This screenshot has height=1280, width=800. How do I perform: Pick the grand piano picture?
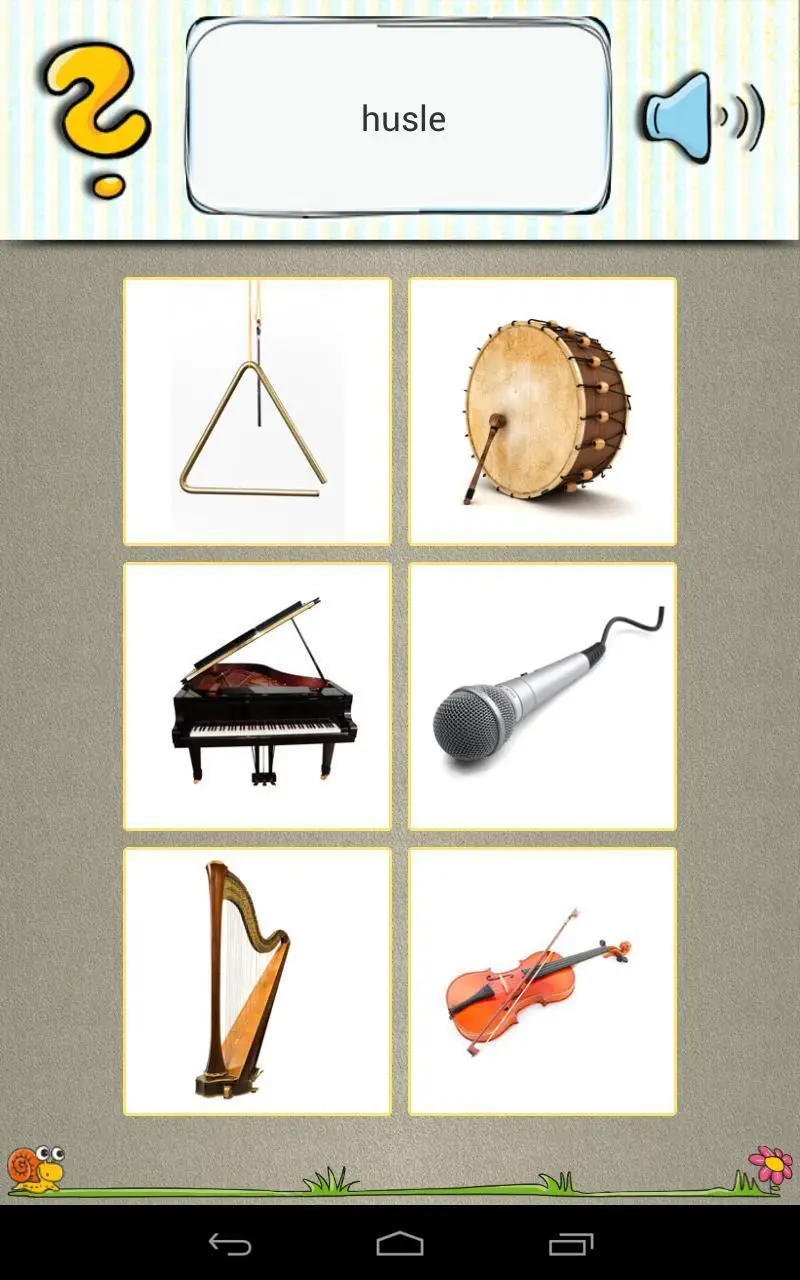pyautogui.click(x=257, y=696)
